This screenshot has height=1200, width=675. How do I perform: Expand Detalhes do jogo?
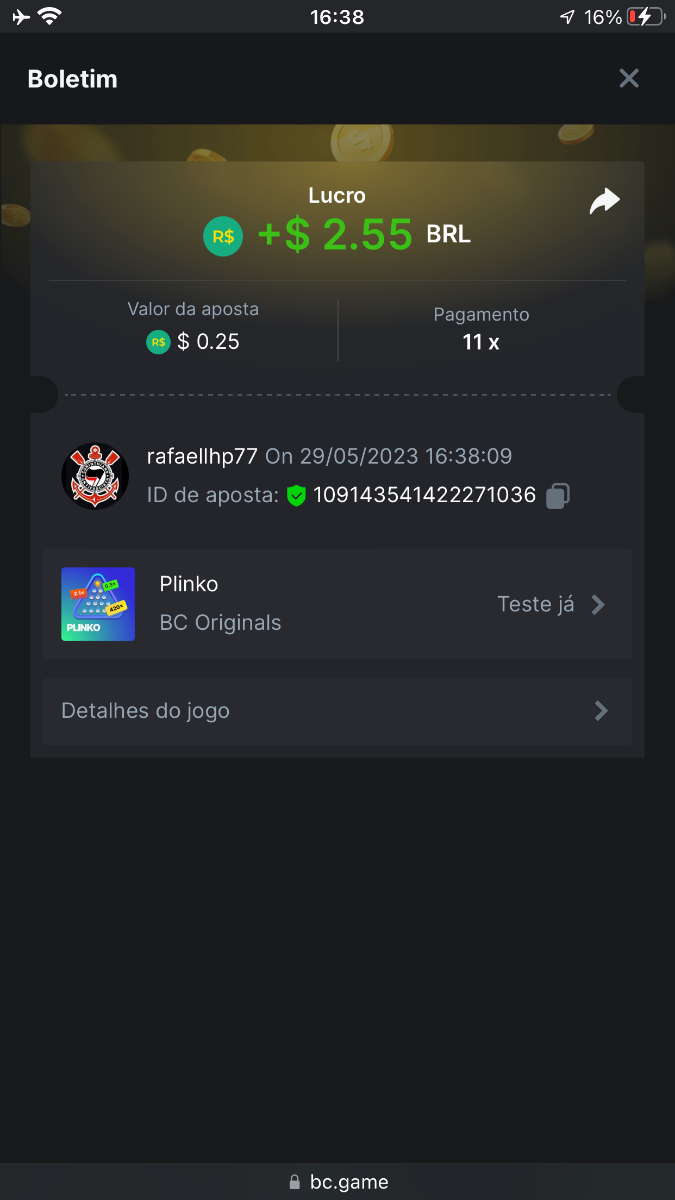(x=337, y=711)
